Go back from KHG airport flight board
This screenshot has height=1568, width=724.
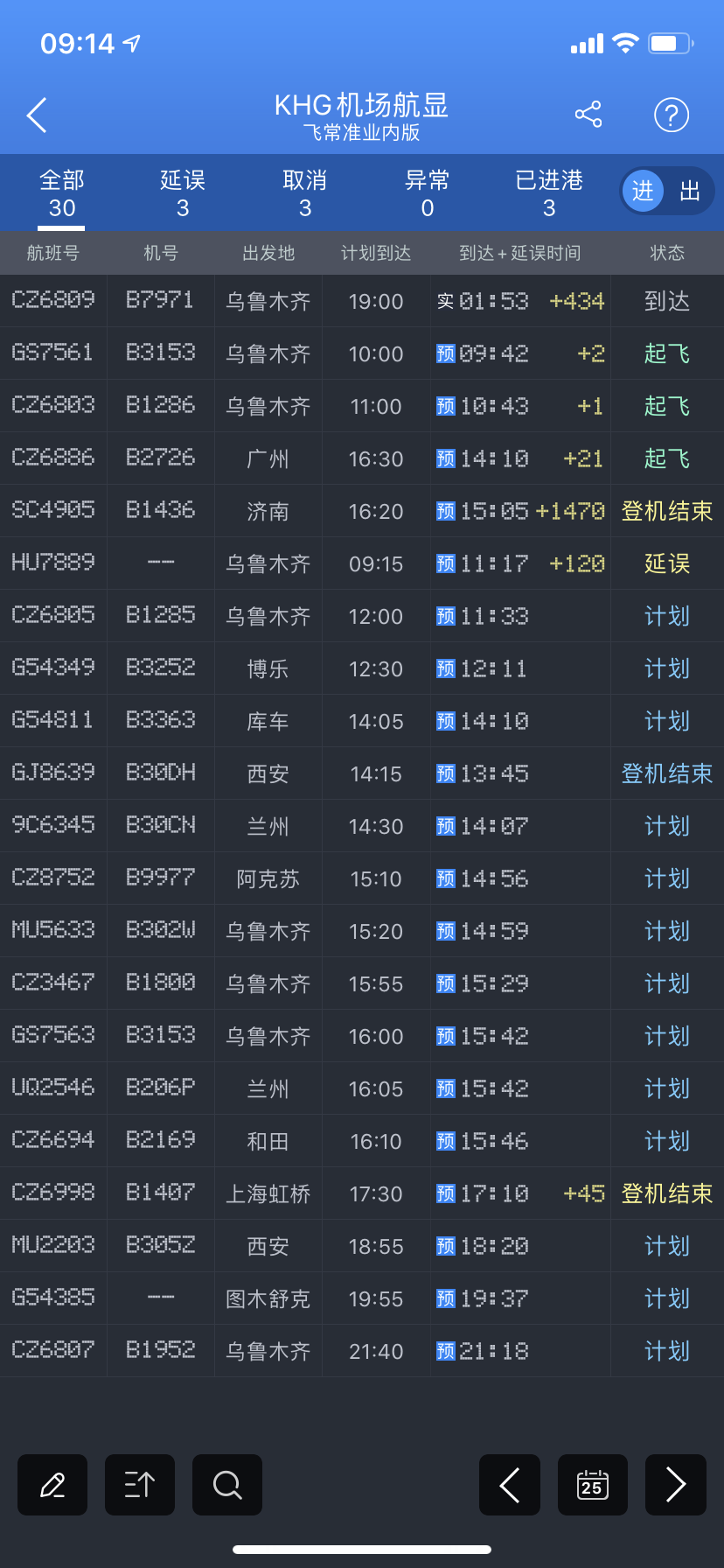[x=37, y=115]
